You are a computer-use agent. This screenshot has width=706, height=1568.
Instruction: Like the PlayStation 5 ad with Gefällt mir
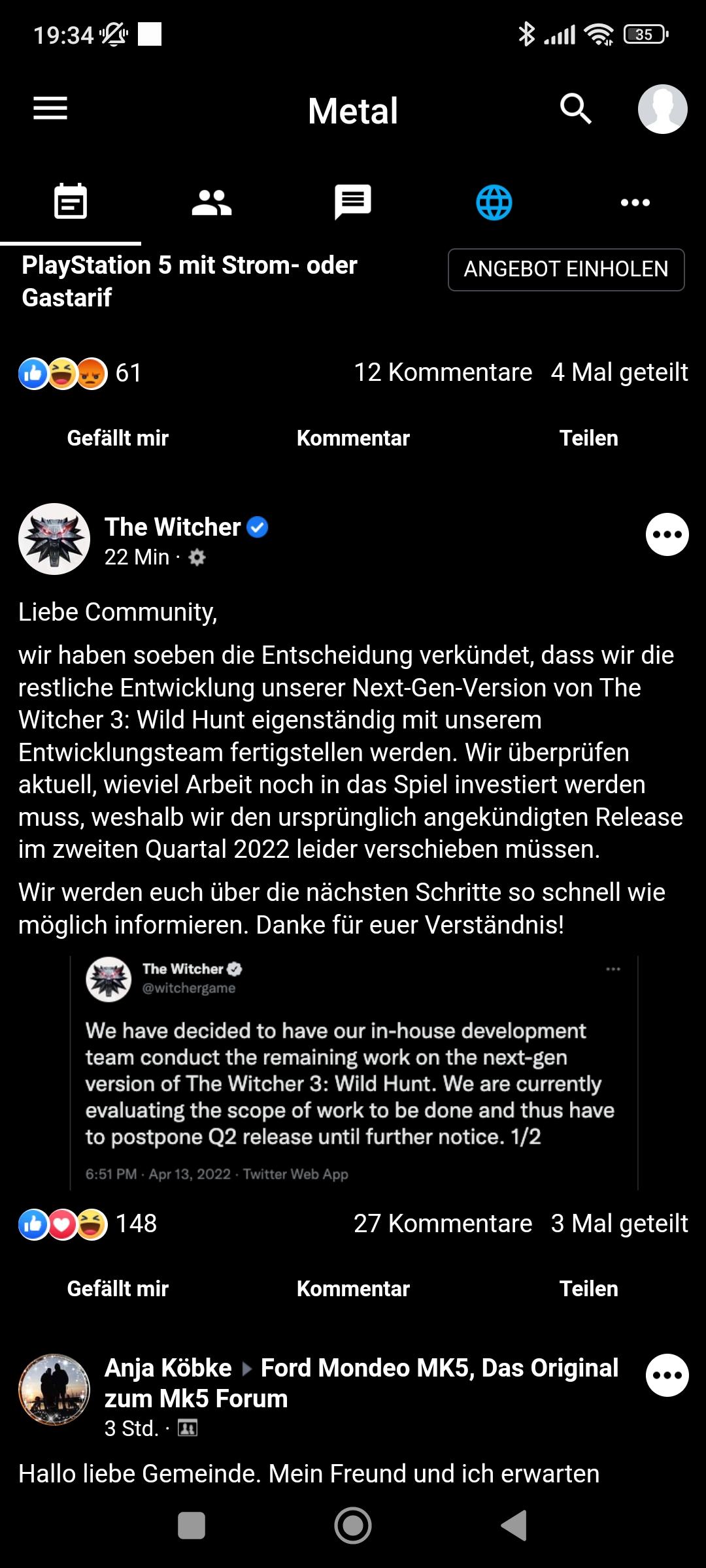click(x=118, y=438)
